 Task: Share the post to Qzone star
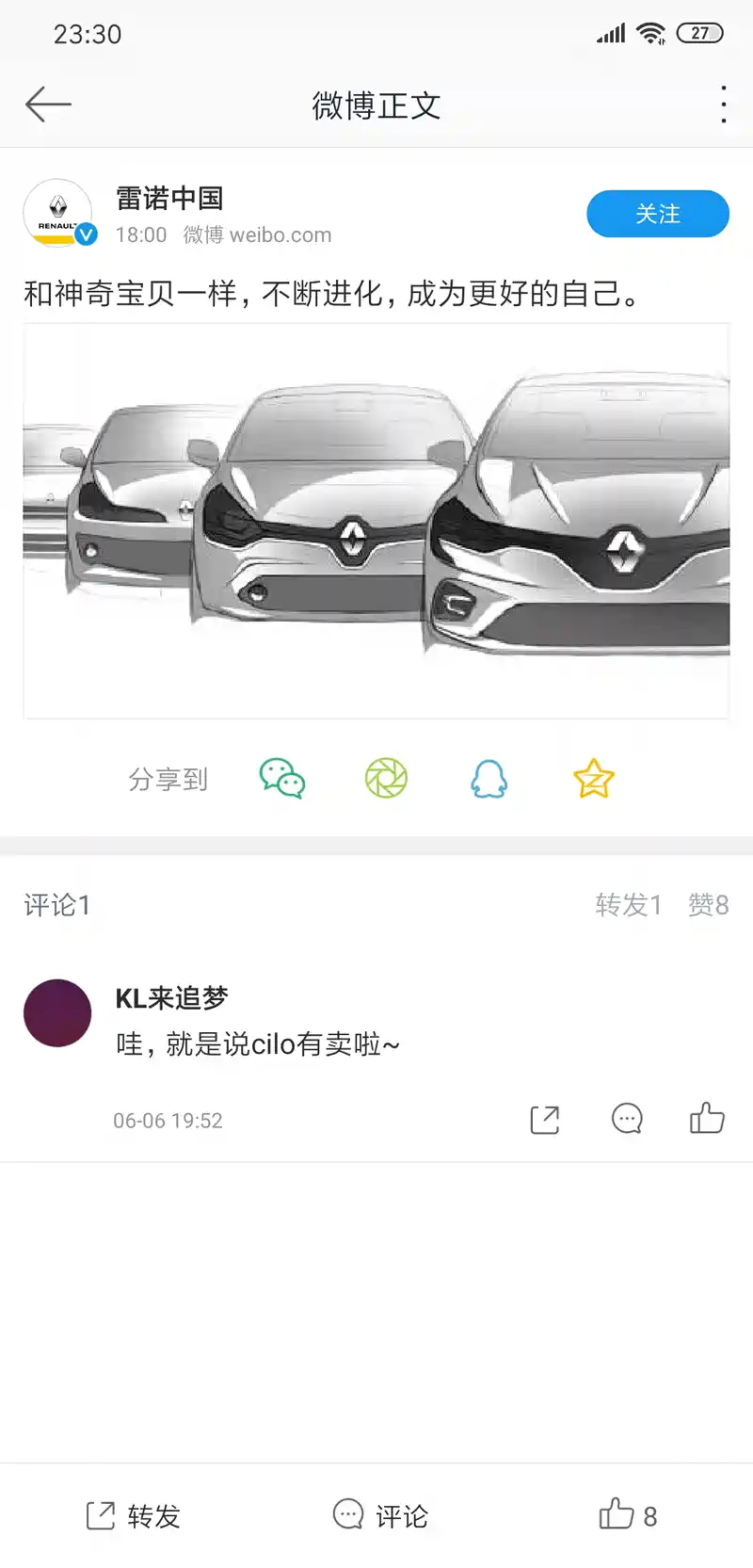pos(594,779)
